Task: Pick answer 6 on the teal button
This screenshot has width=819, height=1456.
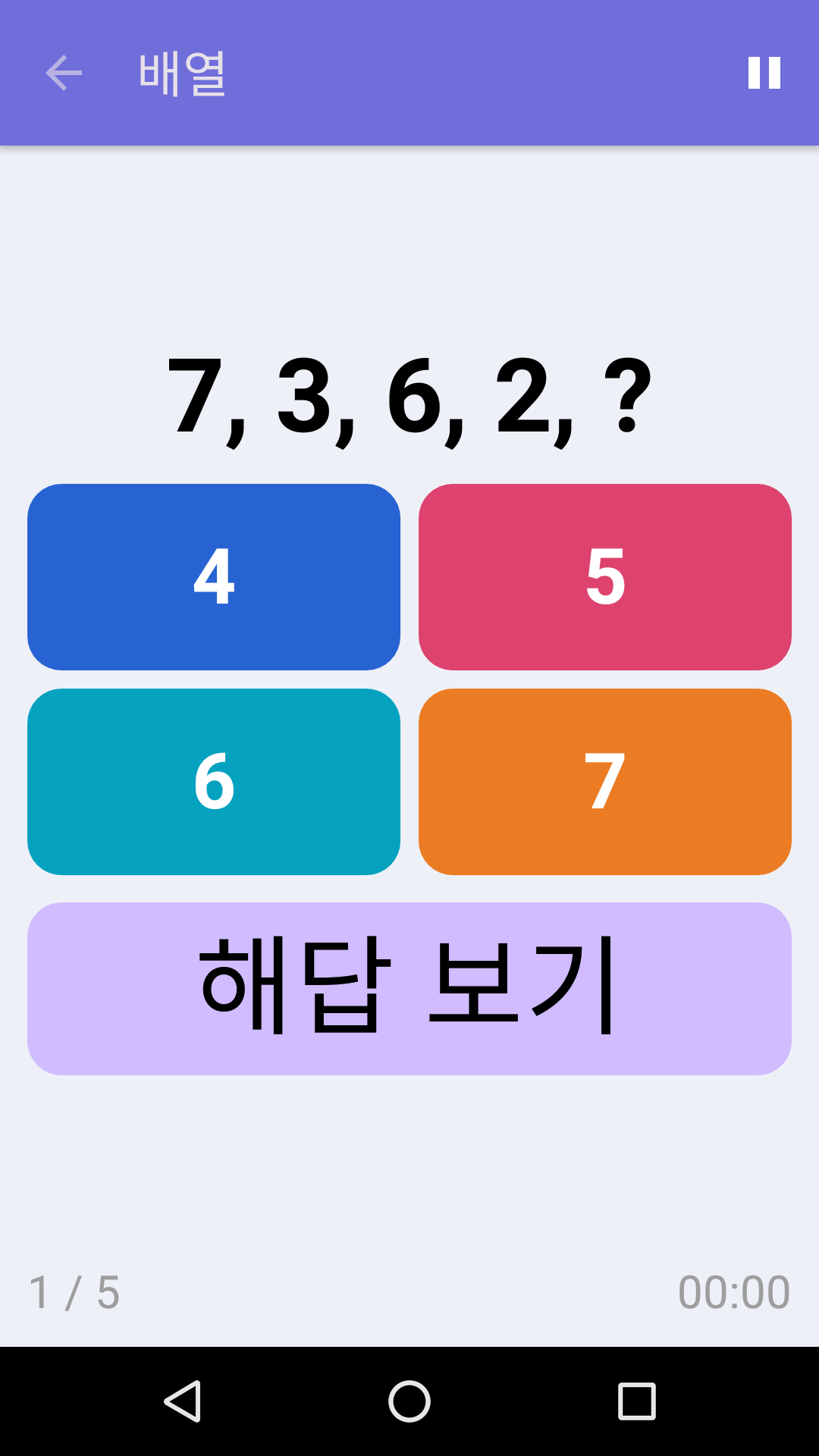Action: 215,783
